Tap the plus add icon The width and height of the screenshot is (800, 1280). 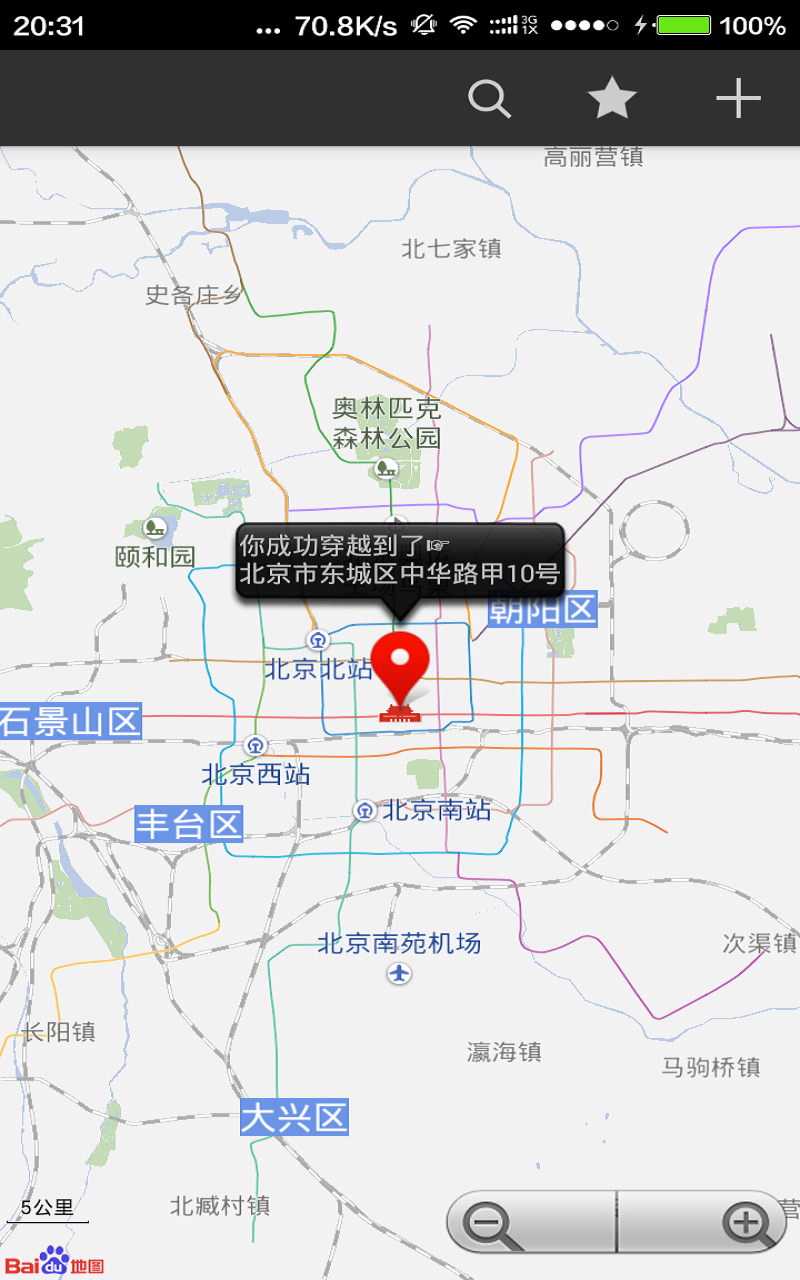(x=738, y=98)
